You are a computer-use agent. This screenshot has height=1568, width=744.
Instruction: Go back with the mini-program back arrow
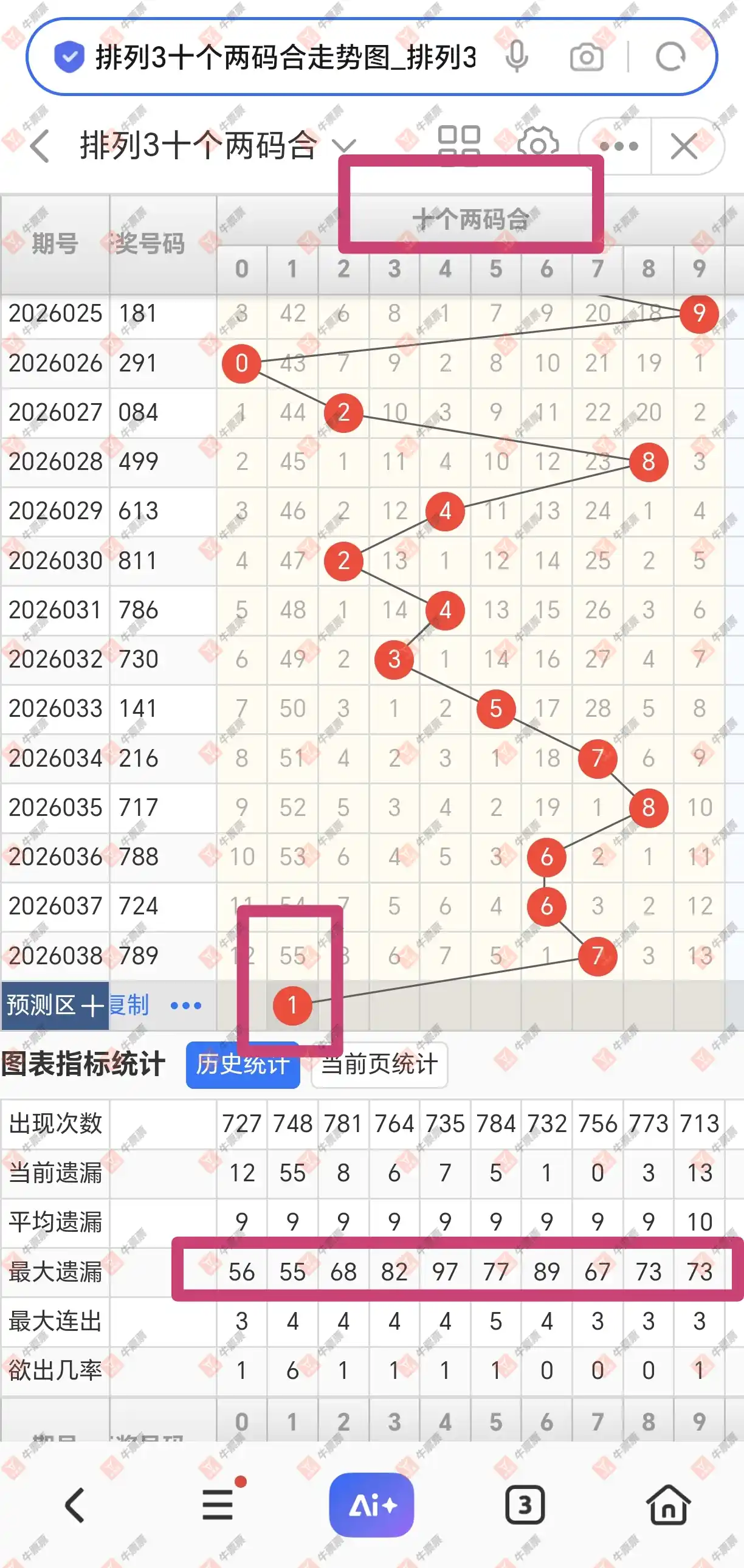(x=40, y=147)
